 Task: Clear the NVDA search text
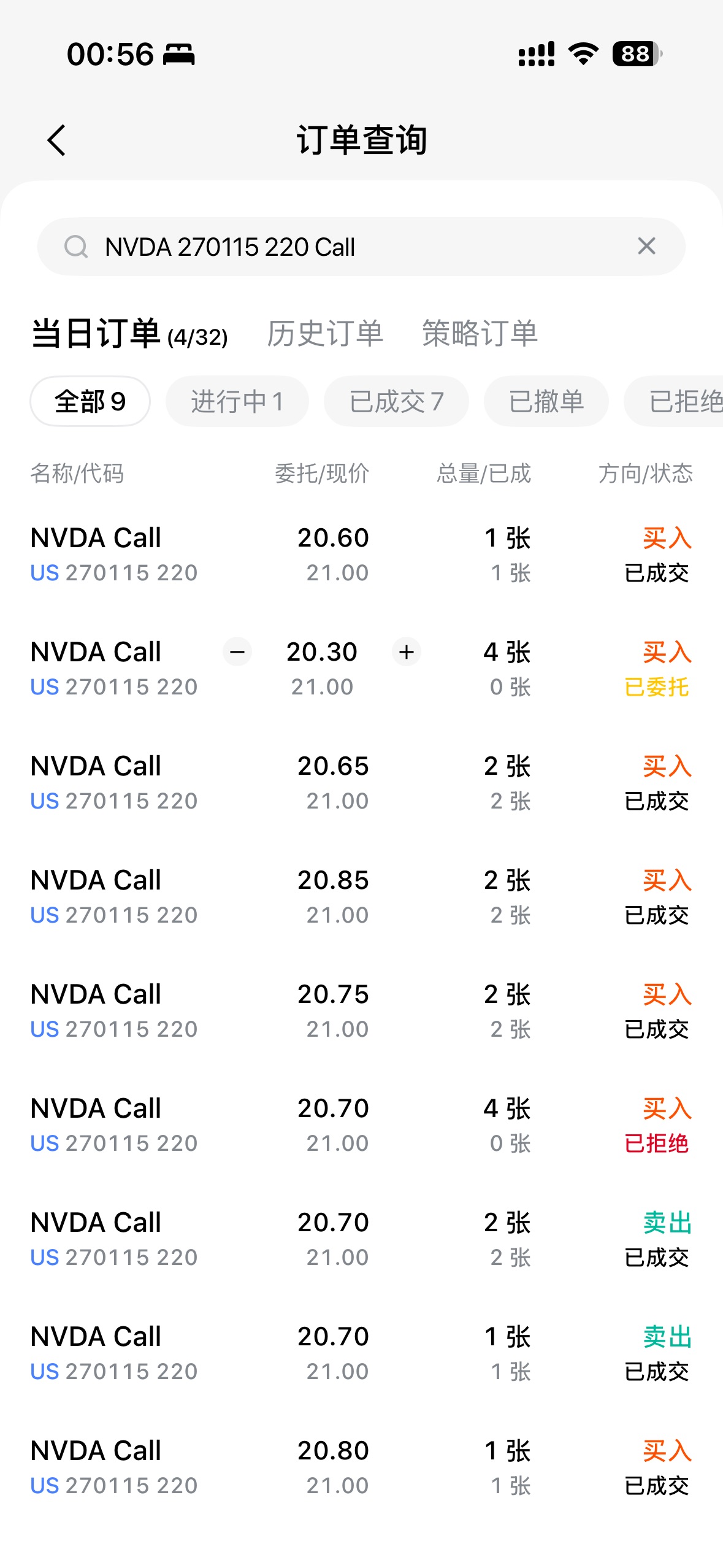(x=646, y=247)
